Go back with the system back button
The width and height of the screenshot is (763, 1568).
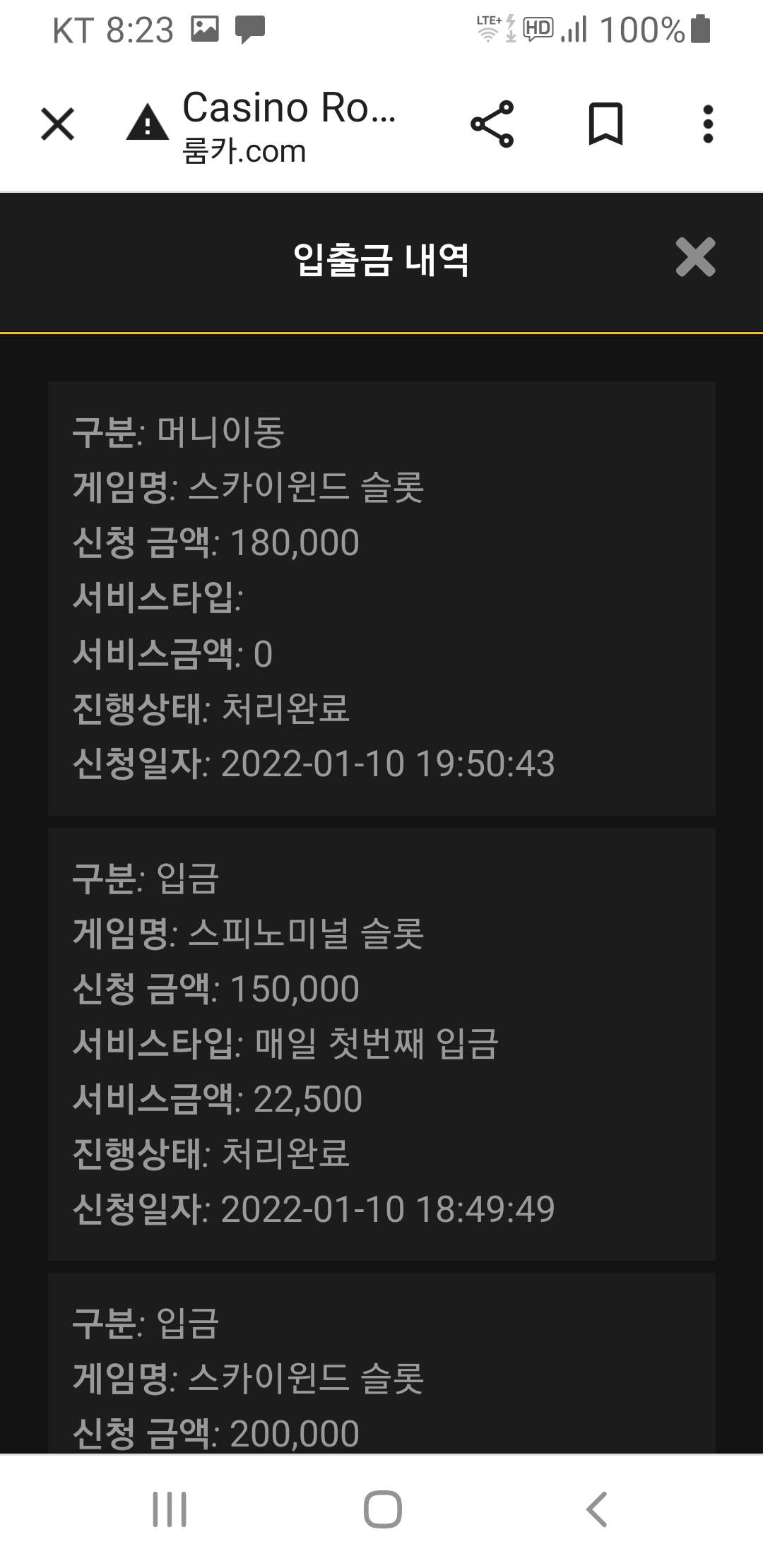tap(597, 1509)
